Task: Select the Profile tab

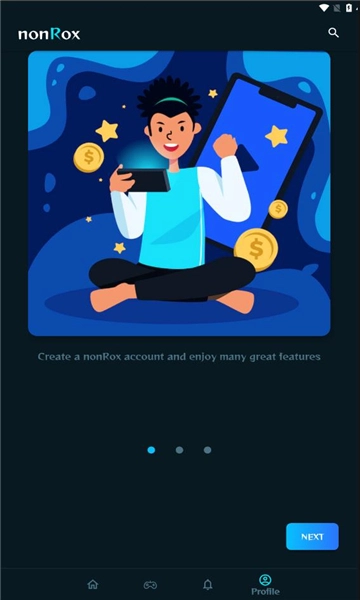Action: [x=265, y=585]
